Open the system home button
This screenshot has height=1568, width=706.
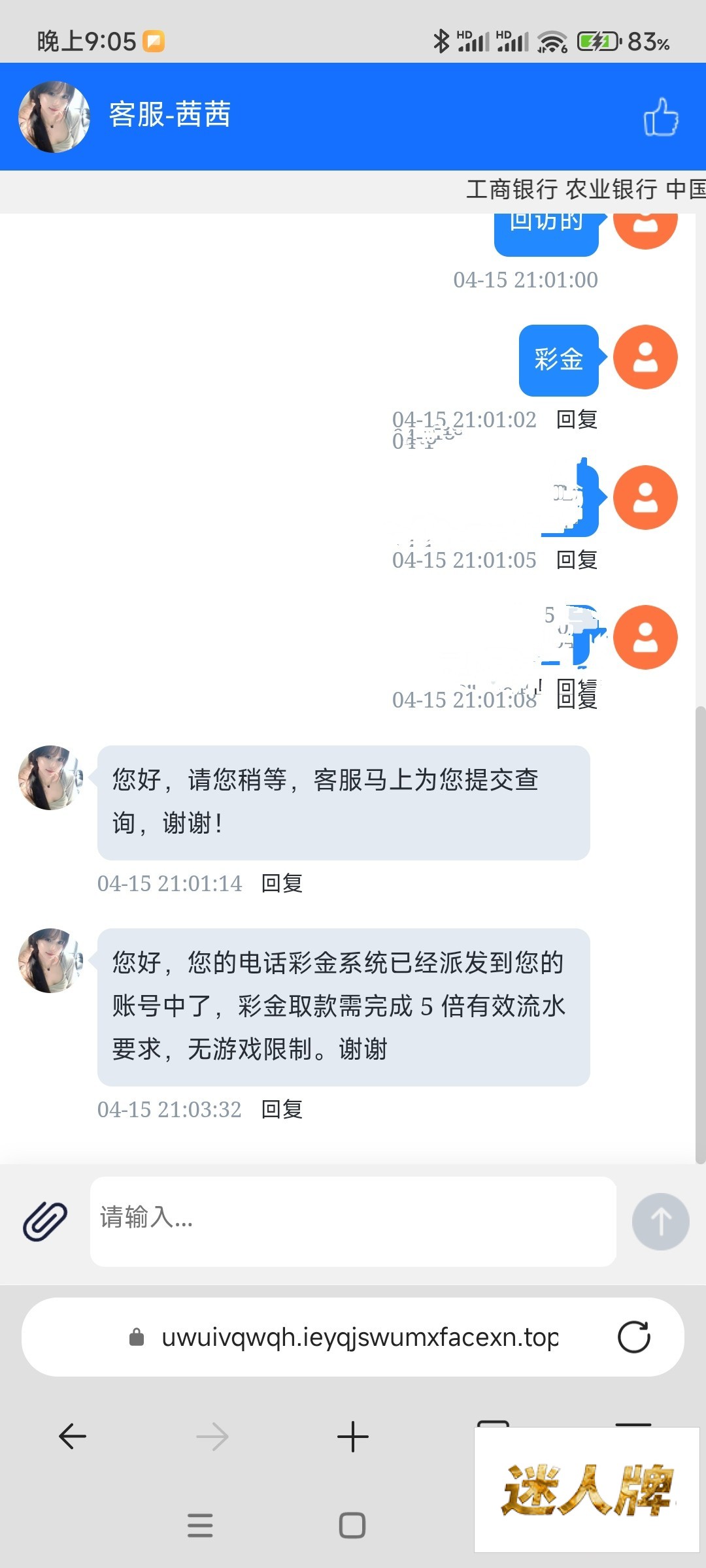tap(352, 1526)
